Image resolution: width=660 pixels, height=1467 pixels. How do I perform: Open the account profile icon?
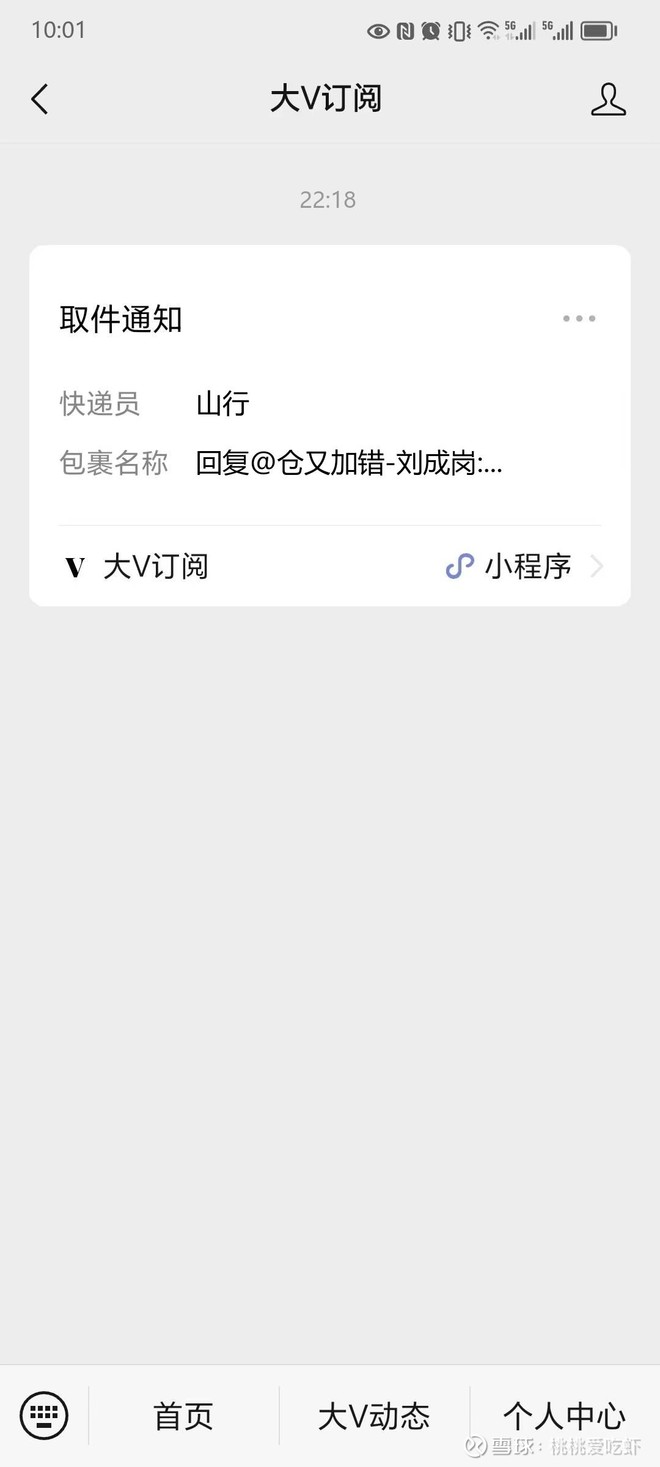point(608,99)
